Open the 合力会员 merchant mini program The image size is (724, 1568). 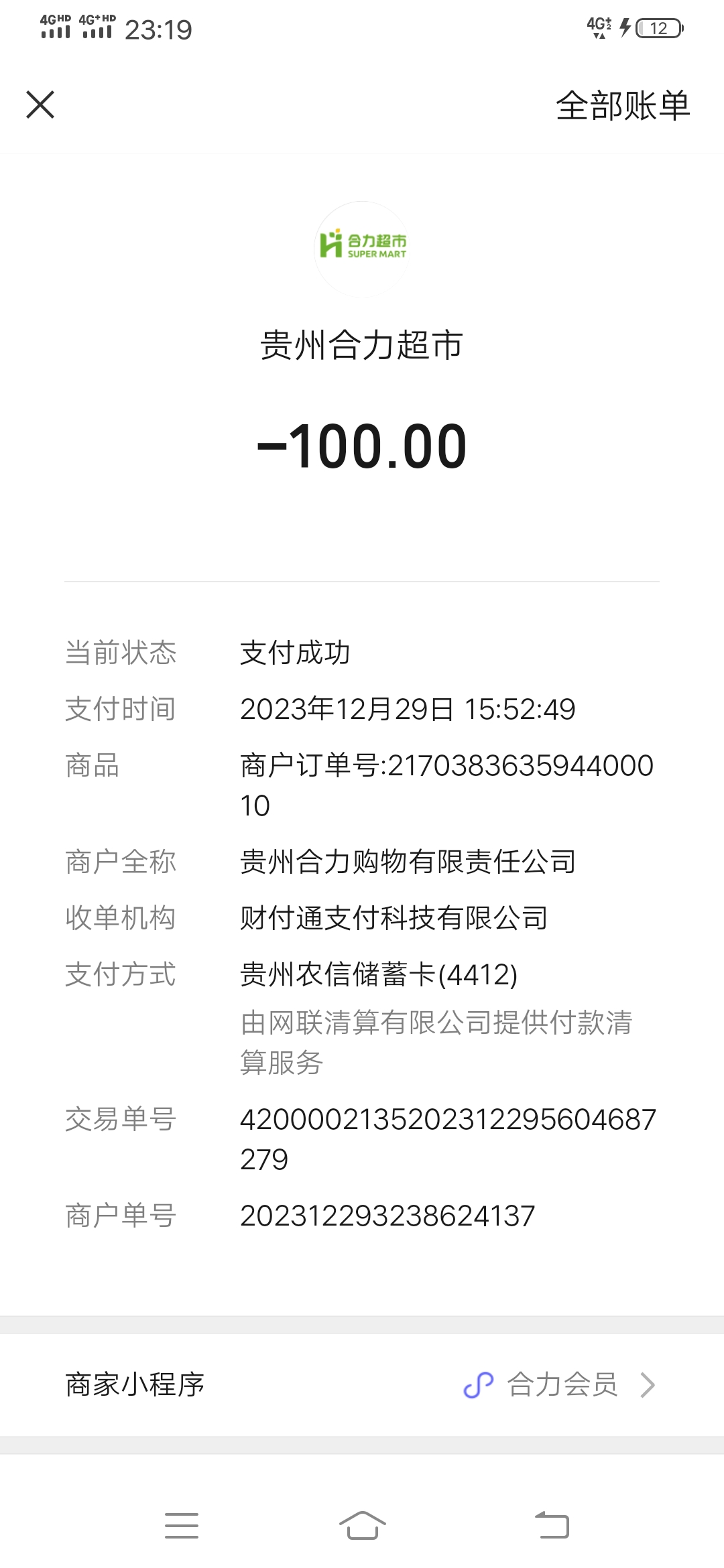tap(560, 1384)
